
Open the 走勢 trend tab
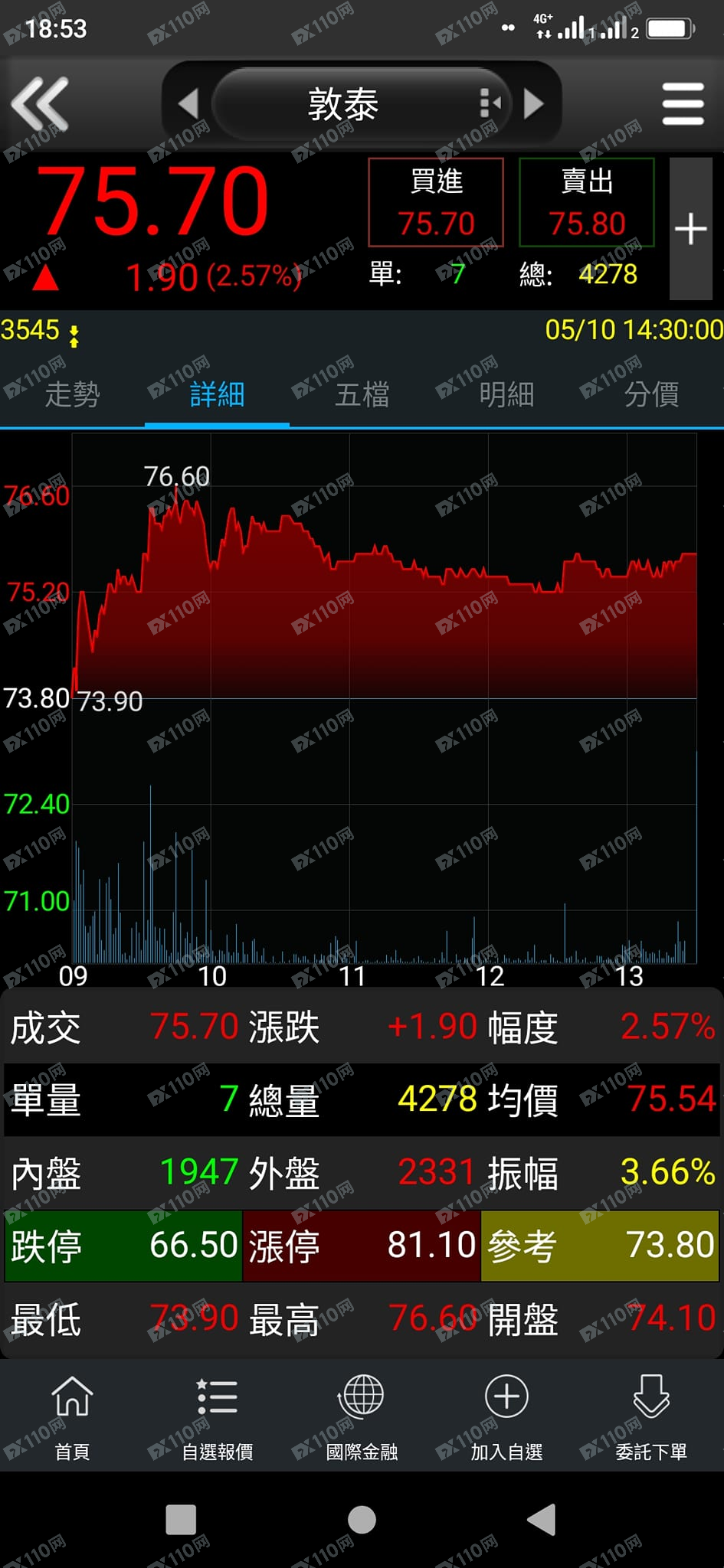pyautogui.click(x=73, y=394)
